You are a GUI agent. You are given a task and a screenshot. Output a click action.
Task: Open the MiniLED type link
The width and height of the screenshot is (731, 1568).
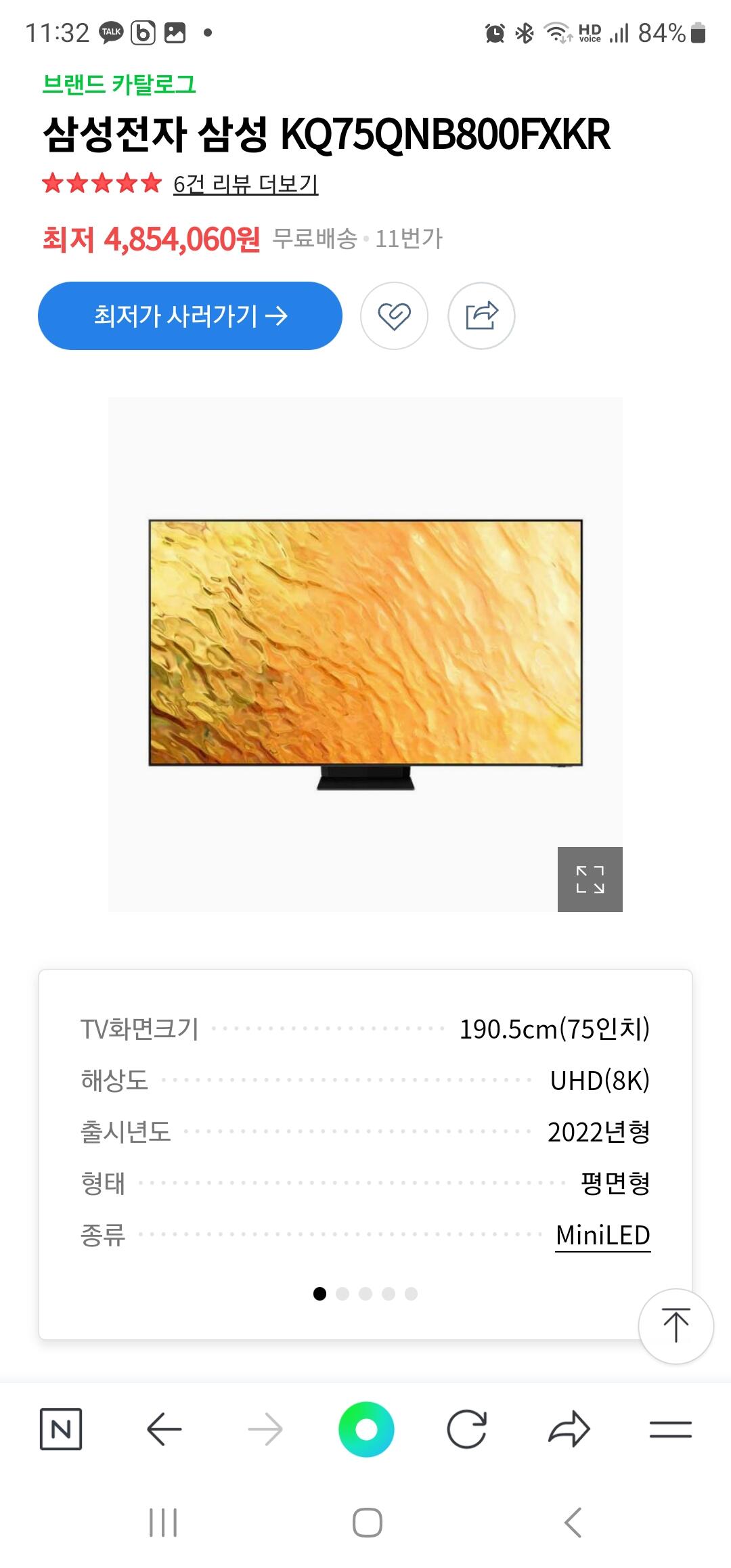click(x=602, y=1235)
